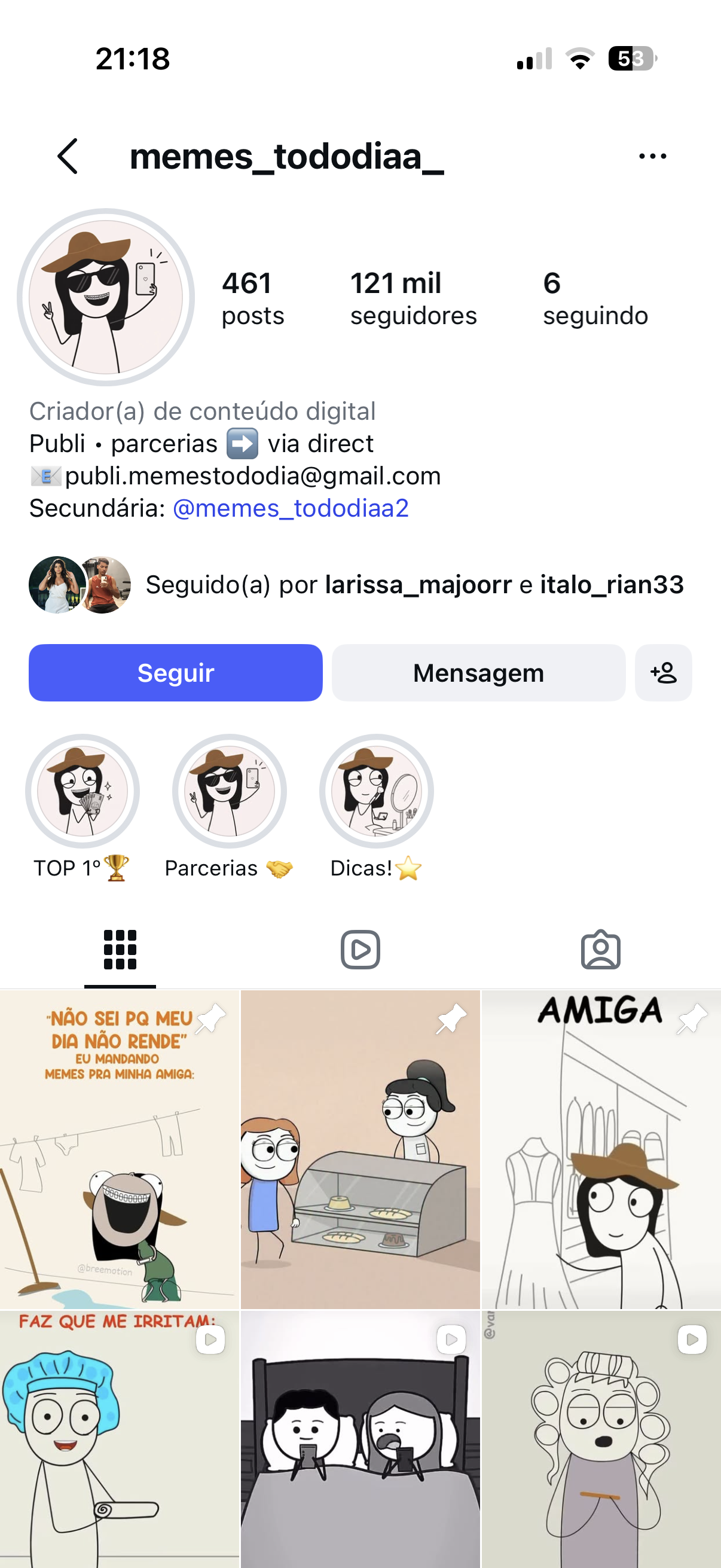Show suggested accounts with add-person icon
Image resolution: width=721 pixels, height=1568 pixels.
point(663,673)
